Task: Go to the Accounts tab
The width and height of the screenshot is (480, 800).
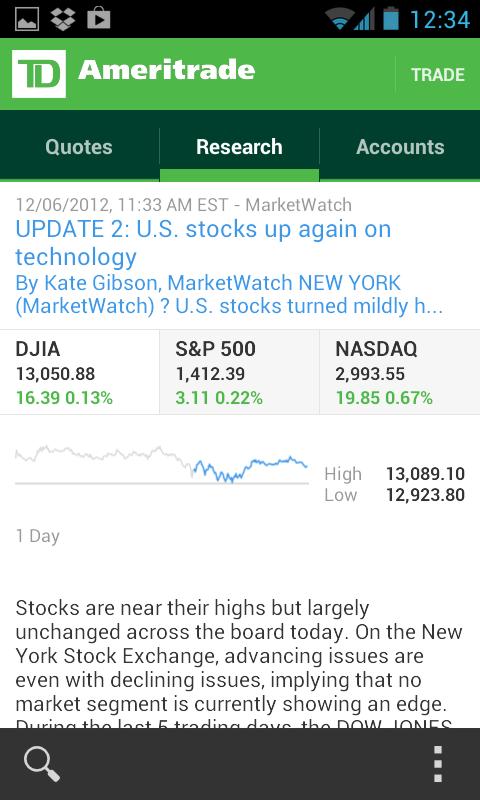Action: [x=400, y=147]
